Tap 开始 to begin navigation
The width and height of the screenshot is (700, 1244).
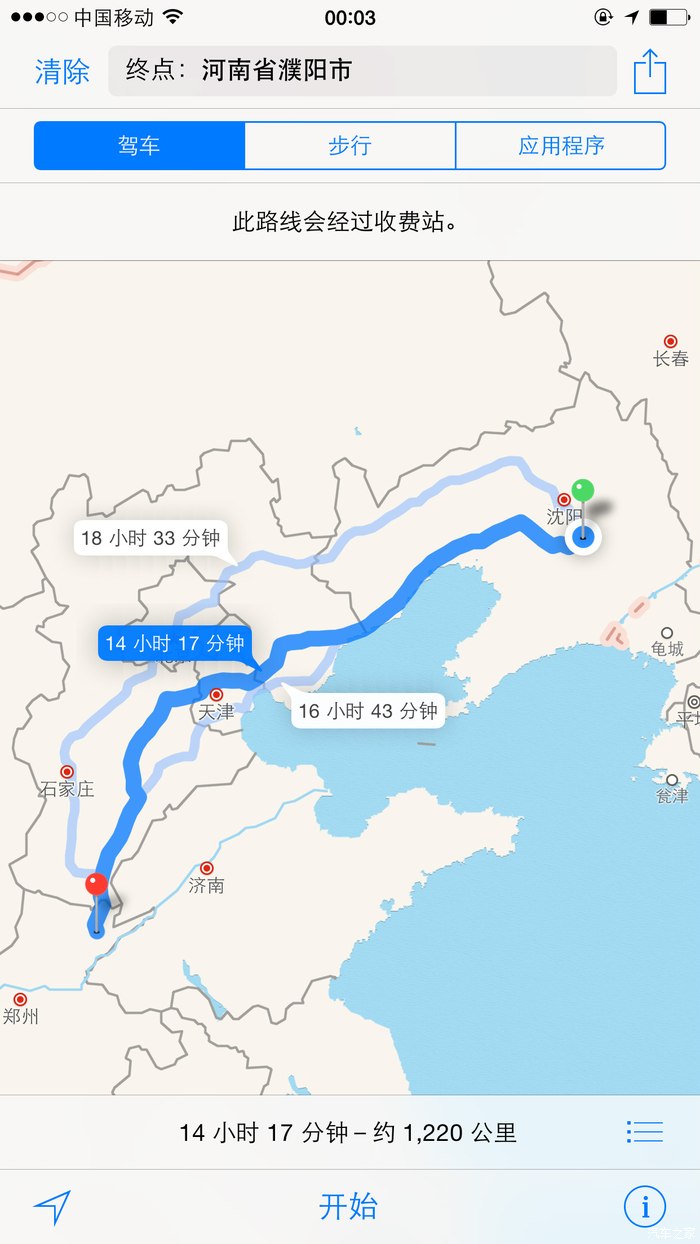(x=349, y=1206)
